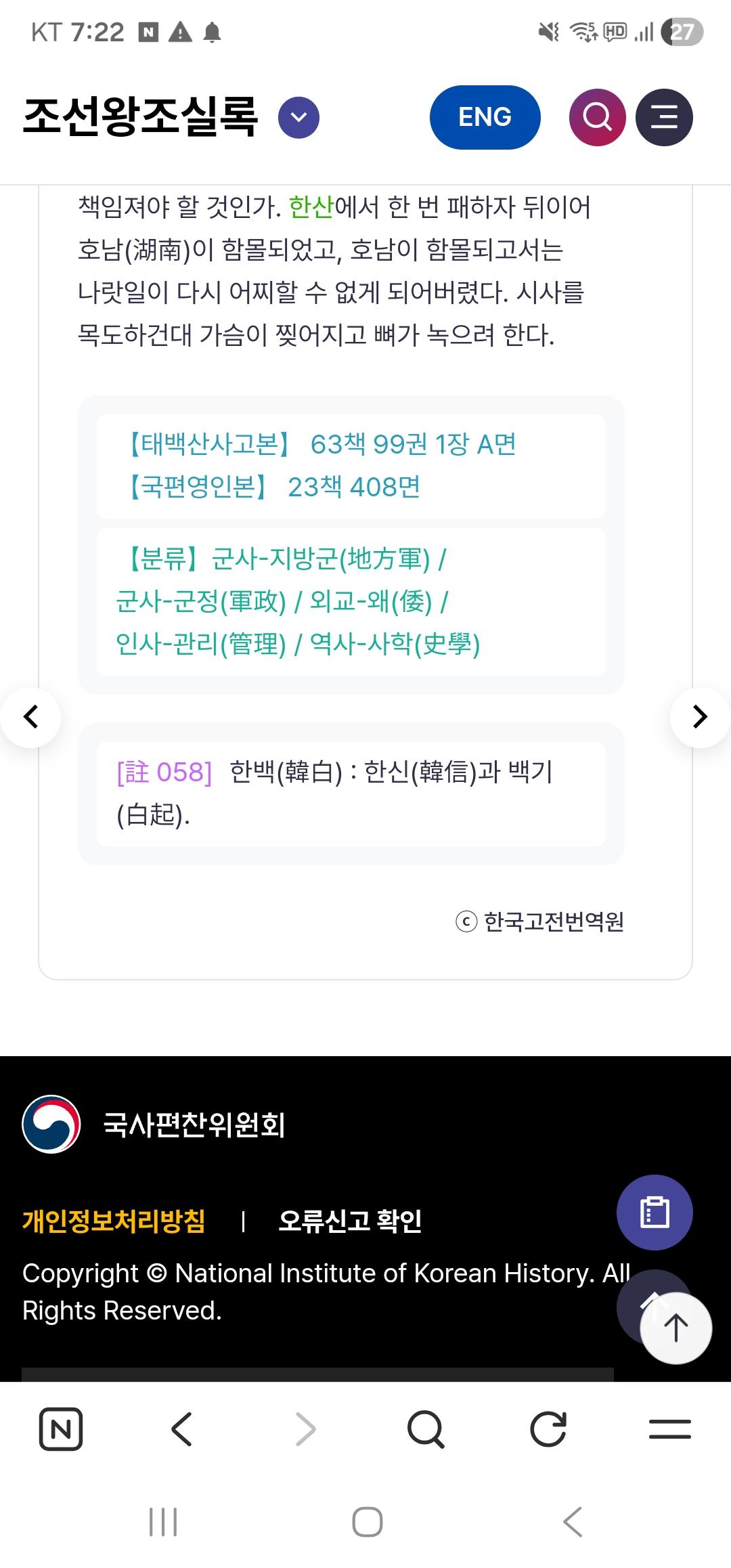Go to next article with right arrow
The width and height of the screenshot is (731, 1568).
tap(700, 717)
